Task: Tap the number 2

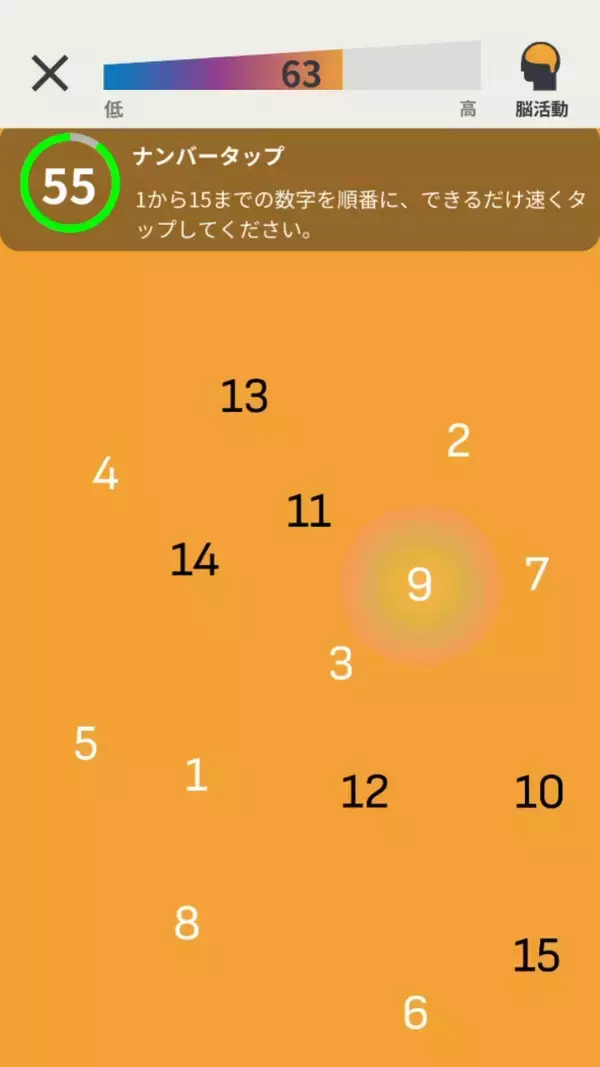Action: point(459,441)
